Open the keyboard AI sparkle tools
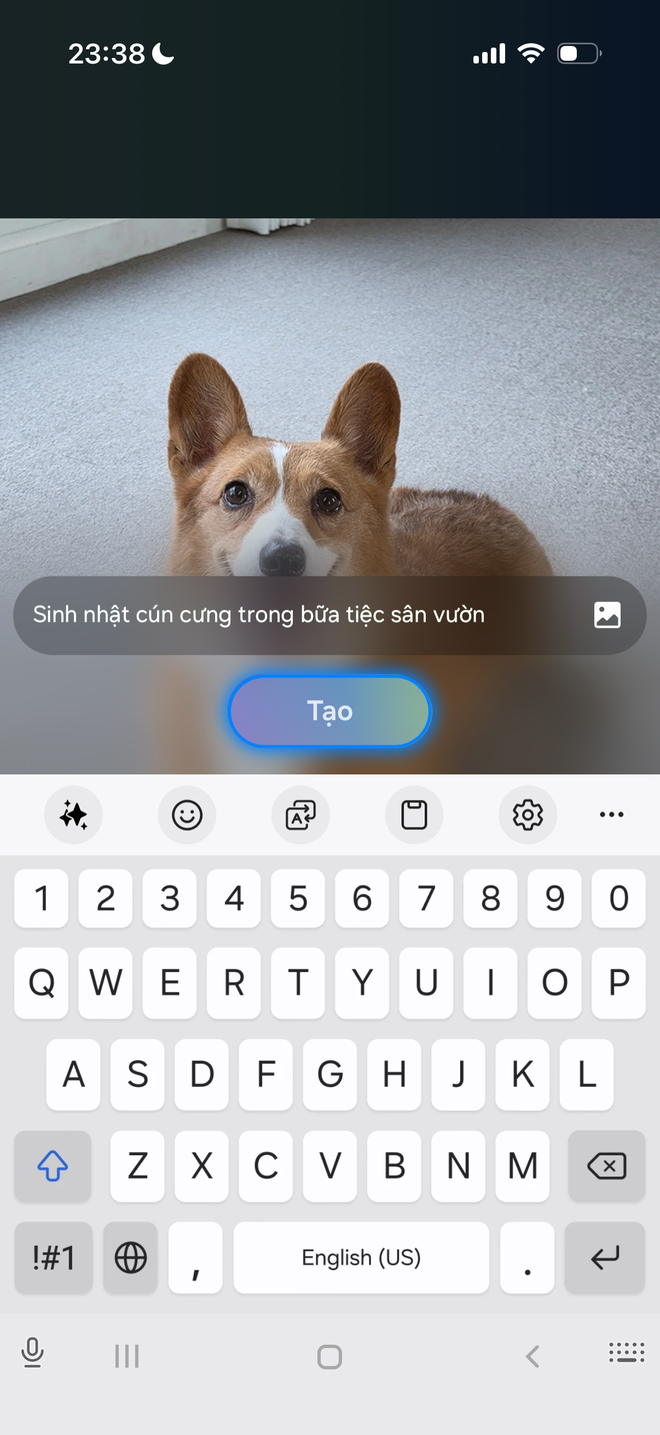The width and height of the screenshot is (660, 1435). pyautogui.click(x=73, y=815)
